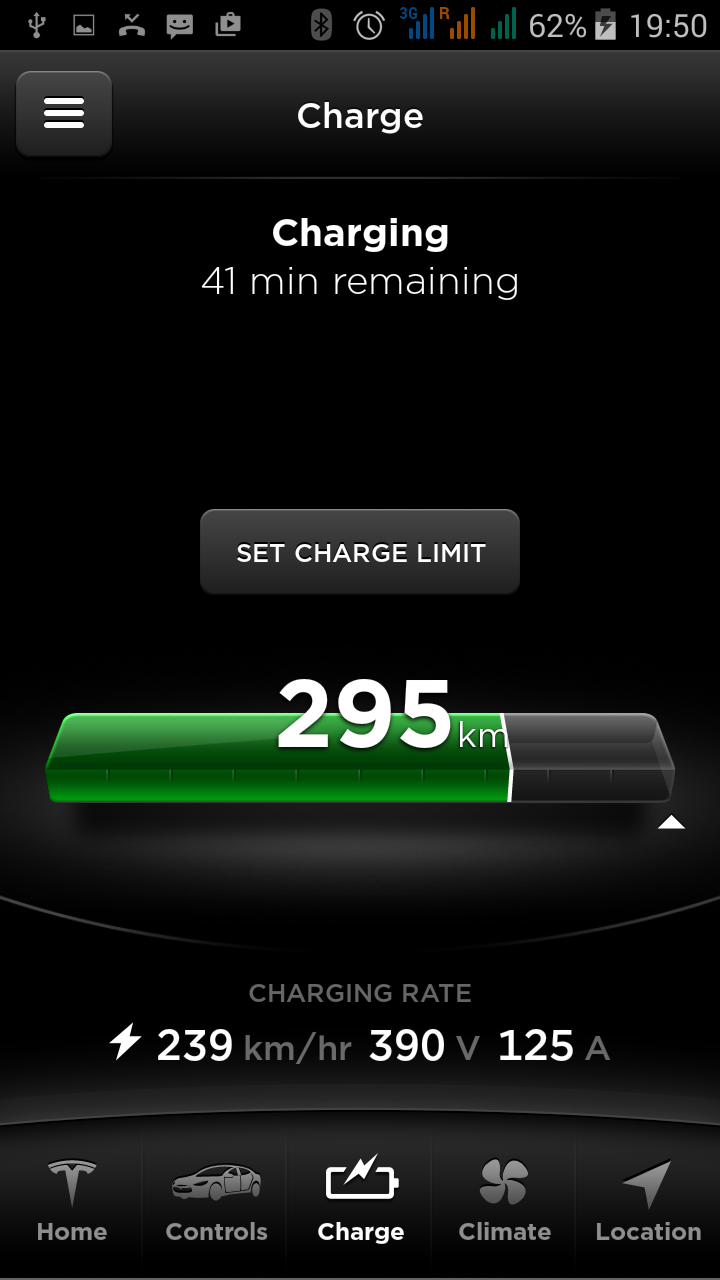Screen dimensions: 720x1280
Task: Open the hamburger menu
Action: coord(64,114)
